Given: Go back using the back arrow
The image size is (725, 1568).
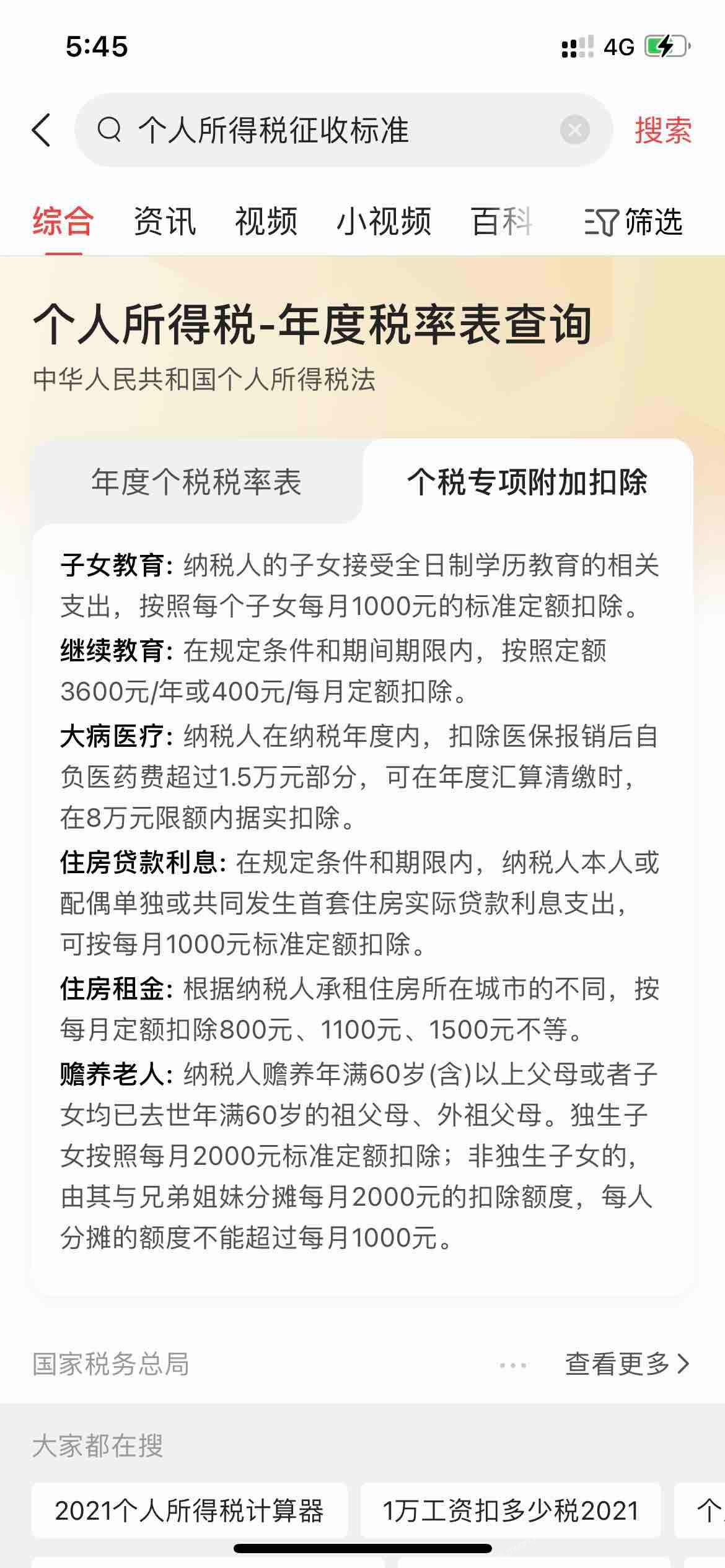Looking at the screenshot, I should [42, 131].
